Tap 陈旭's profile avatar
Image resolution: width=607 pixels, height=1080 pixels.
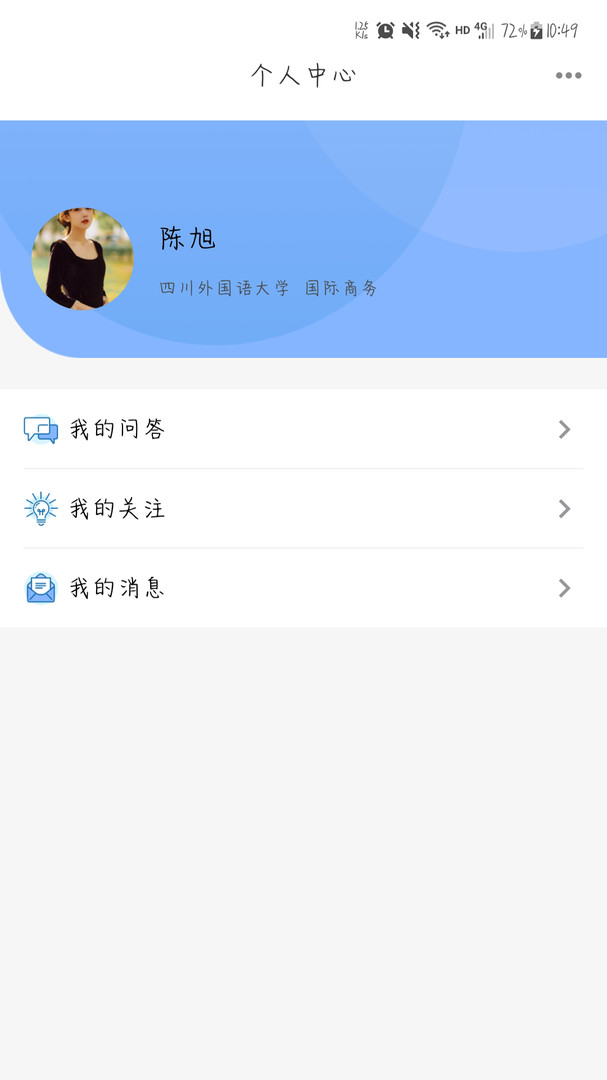coord(83,259)
